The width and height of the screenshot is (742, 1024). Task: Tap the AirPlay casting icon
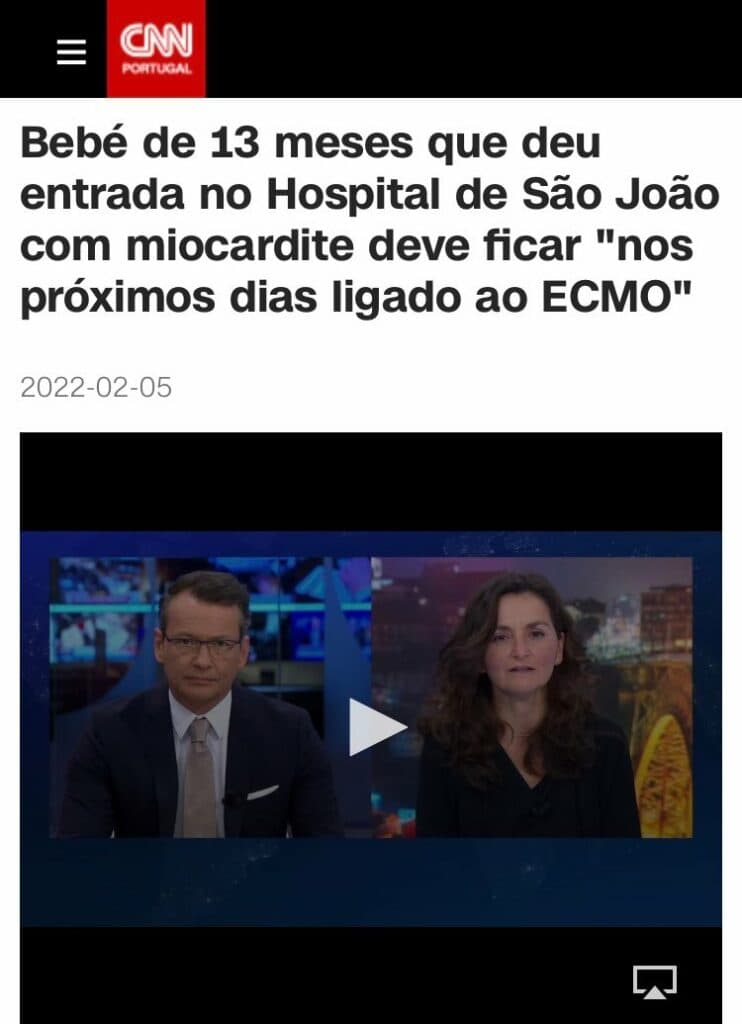point(655,981)
